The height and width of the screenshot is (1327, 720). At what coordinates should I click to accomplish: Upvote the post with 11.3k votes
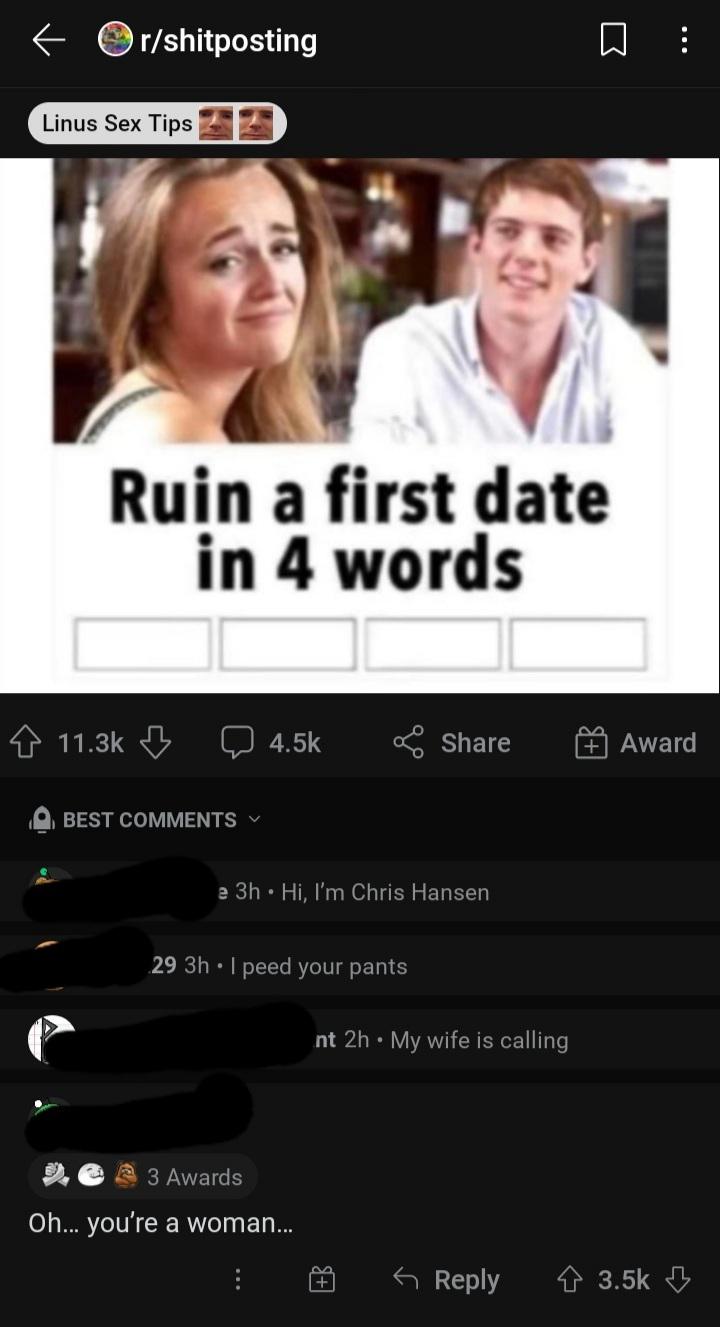tap(24, 742)
